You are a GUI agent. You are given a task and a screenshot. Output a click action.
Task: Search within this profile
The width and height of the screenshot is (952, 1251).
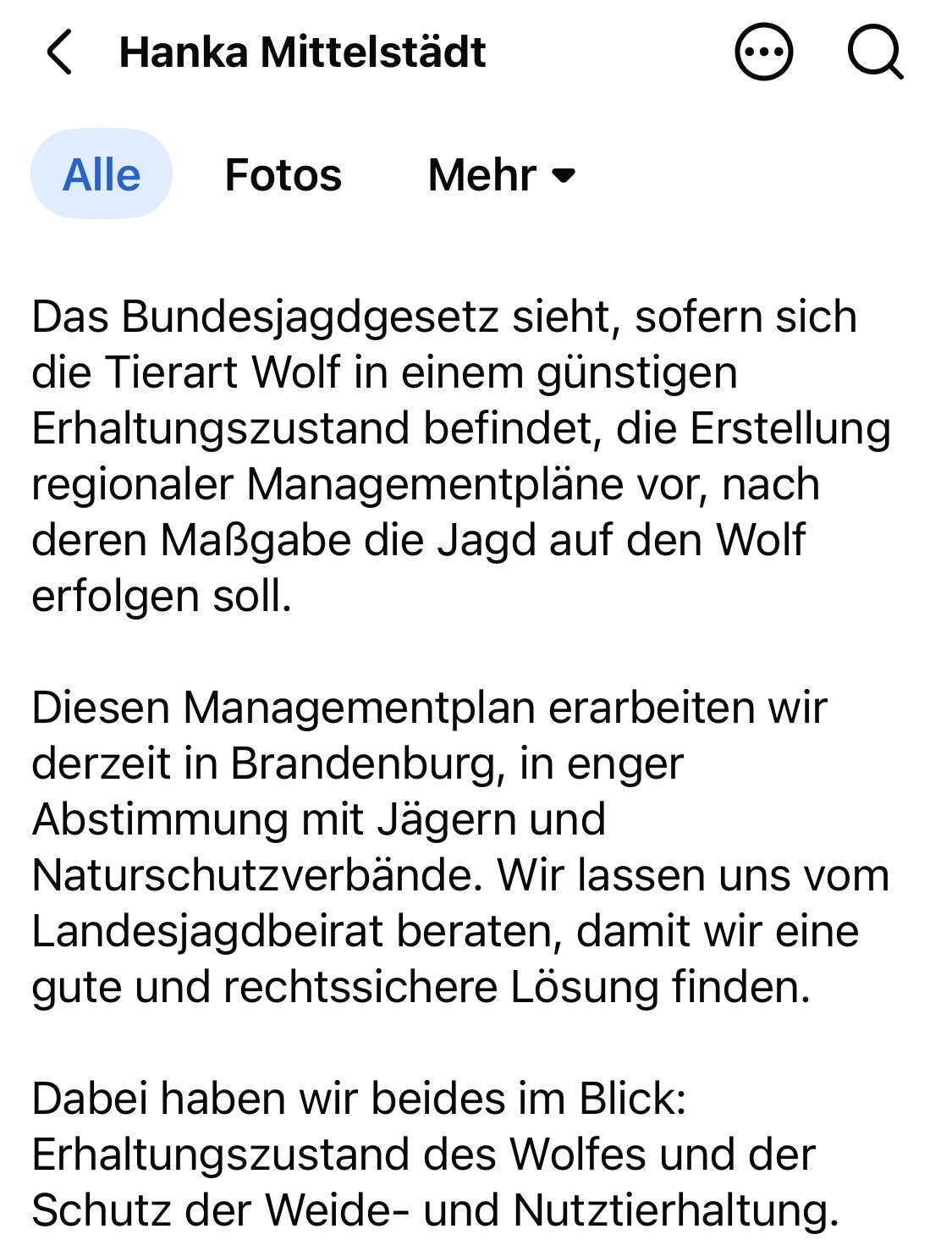(x=875, y=52)
